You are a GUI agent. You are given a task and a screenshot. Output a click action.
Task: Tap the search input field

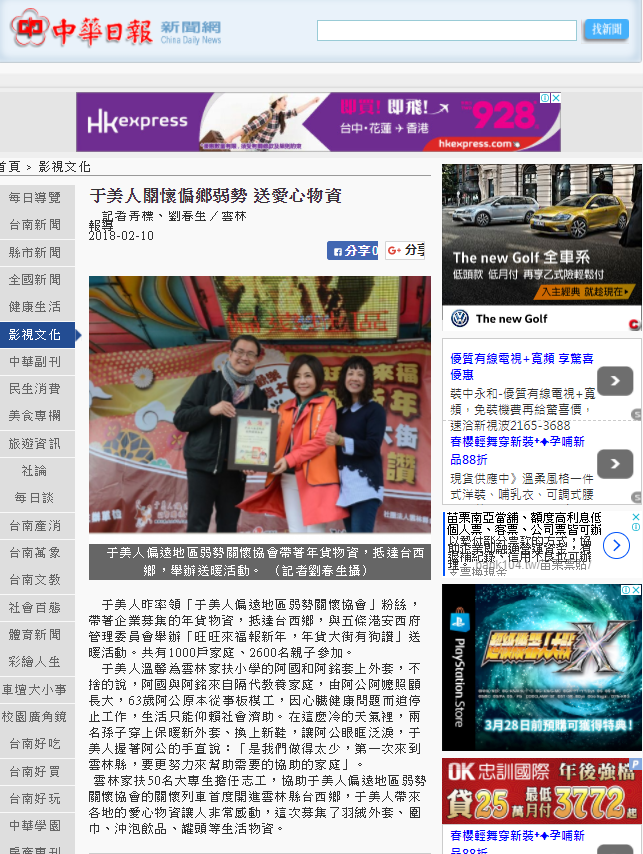click(446, 31)
